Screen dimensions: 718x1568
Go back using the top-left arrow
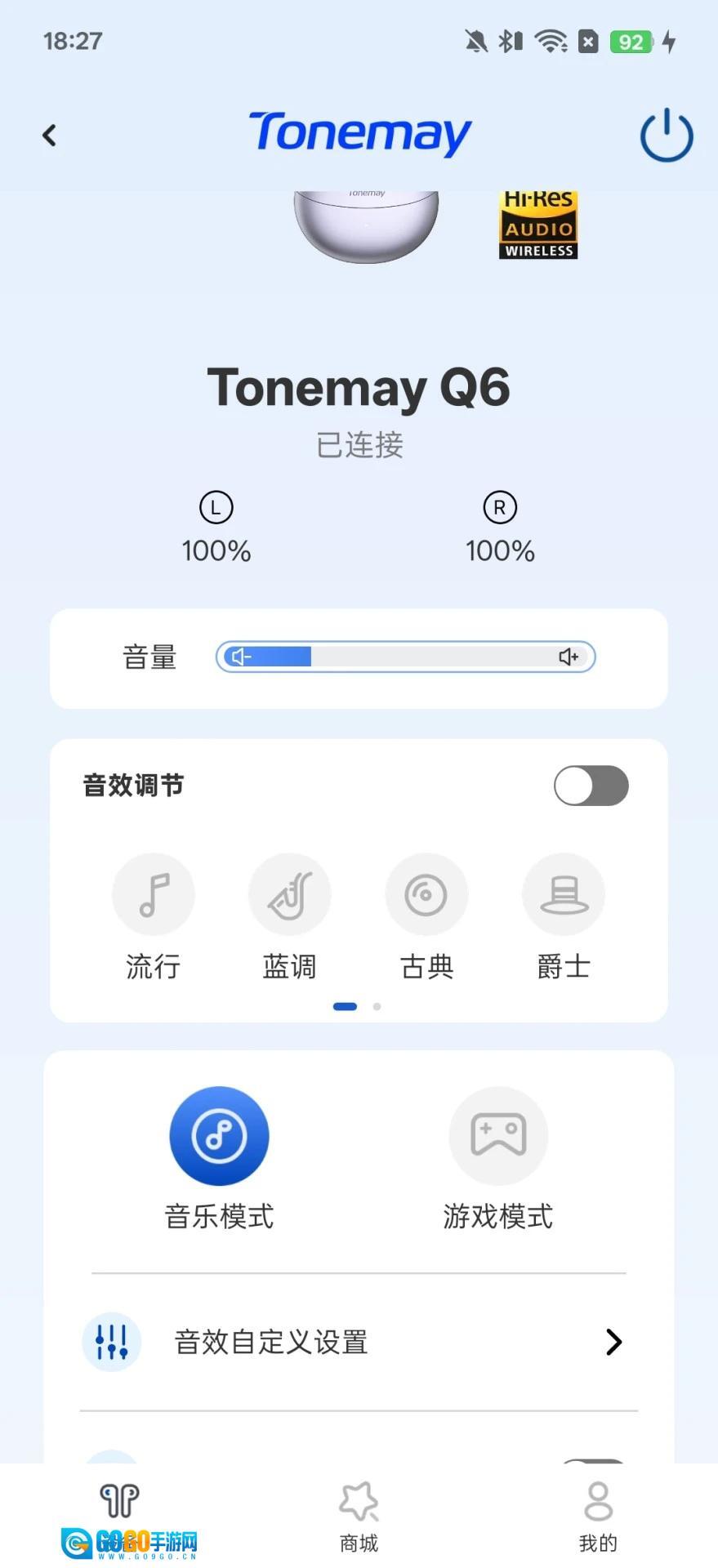(50, 135)
